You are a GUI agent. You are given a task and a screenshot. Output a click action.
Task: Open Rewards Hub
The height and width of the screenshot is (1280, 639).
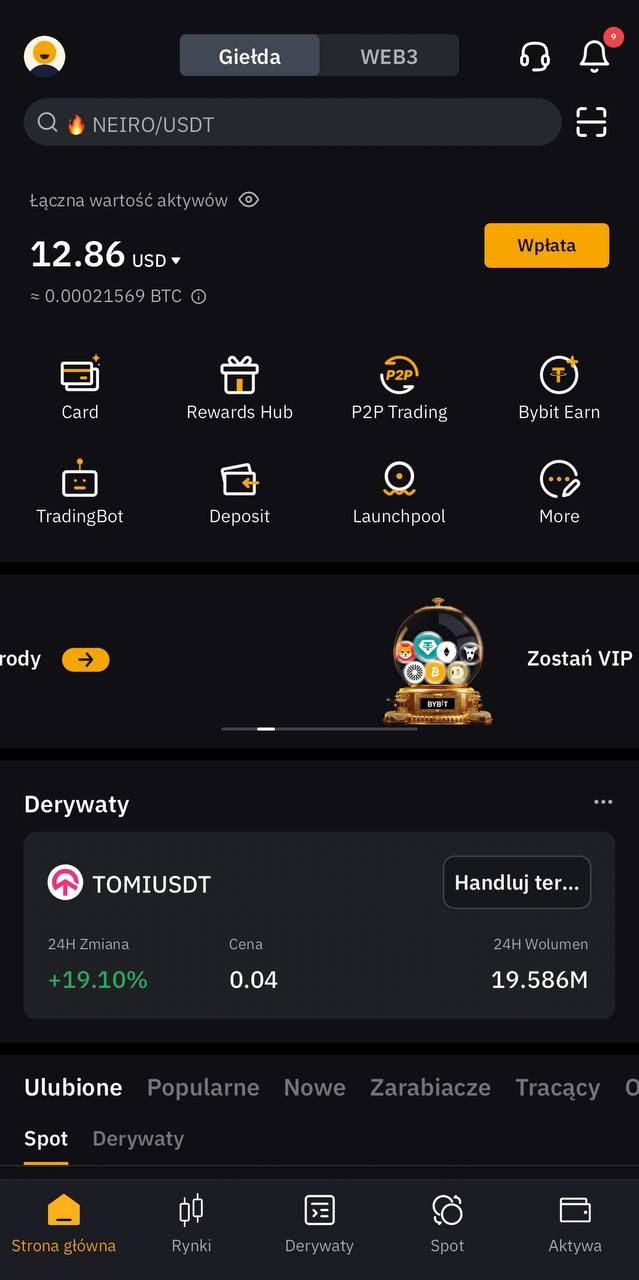tap(239, 388)
